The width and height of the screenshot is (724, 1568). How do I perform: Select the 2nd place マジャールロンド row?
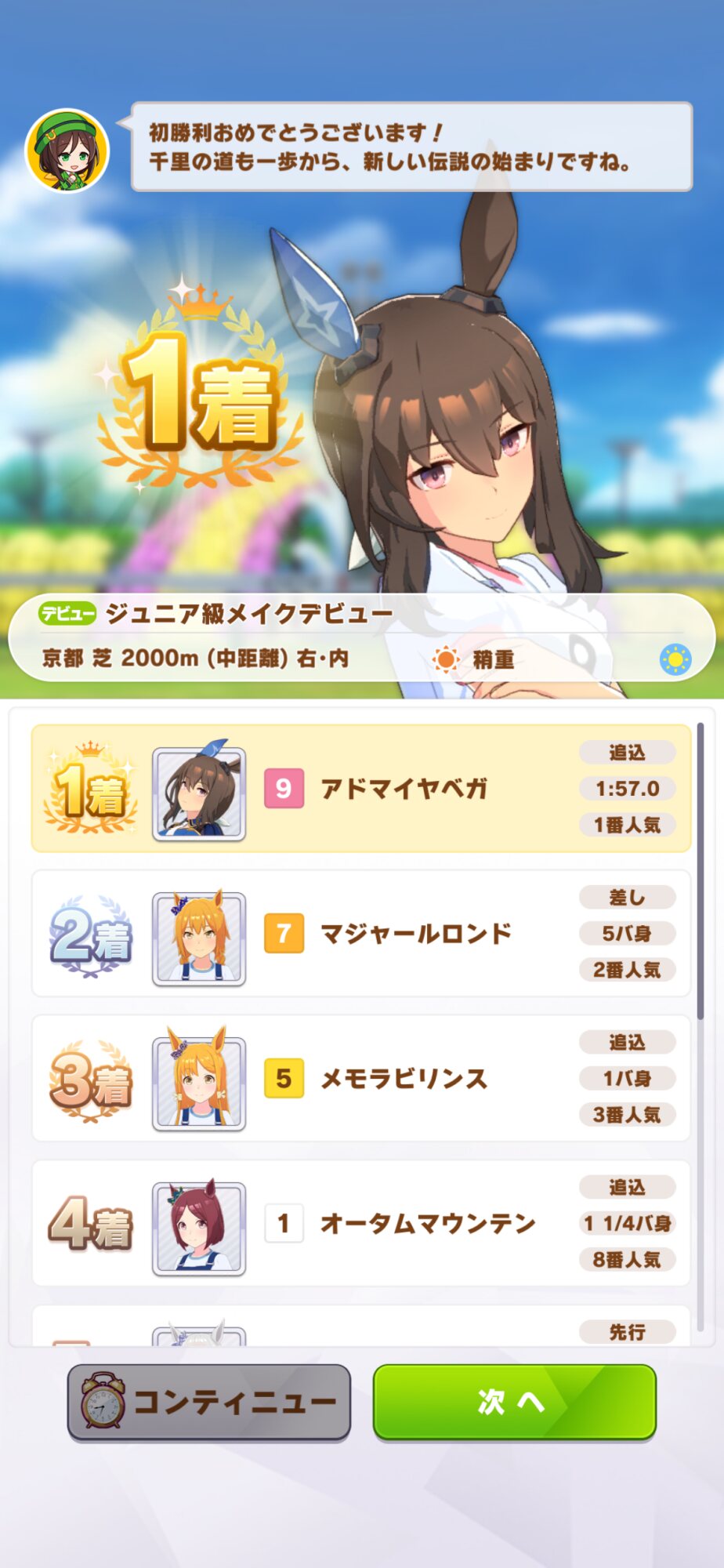click(x=360, y=933)
